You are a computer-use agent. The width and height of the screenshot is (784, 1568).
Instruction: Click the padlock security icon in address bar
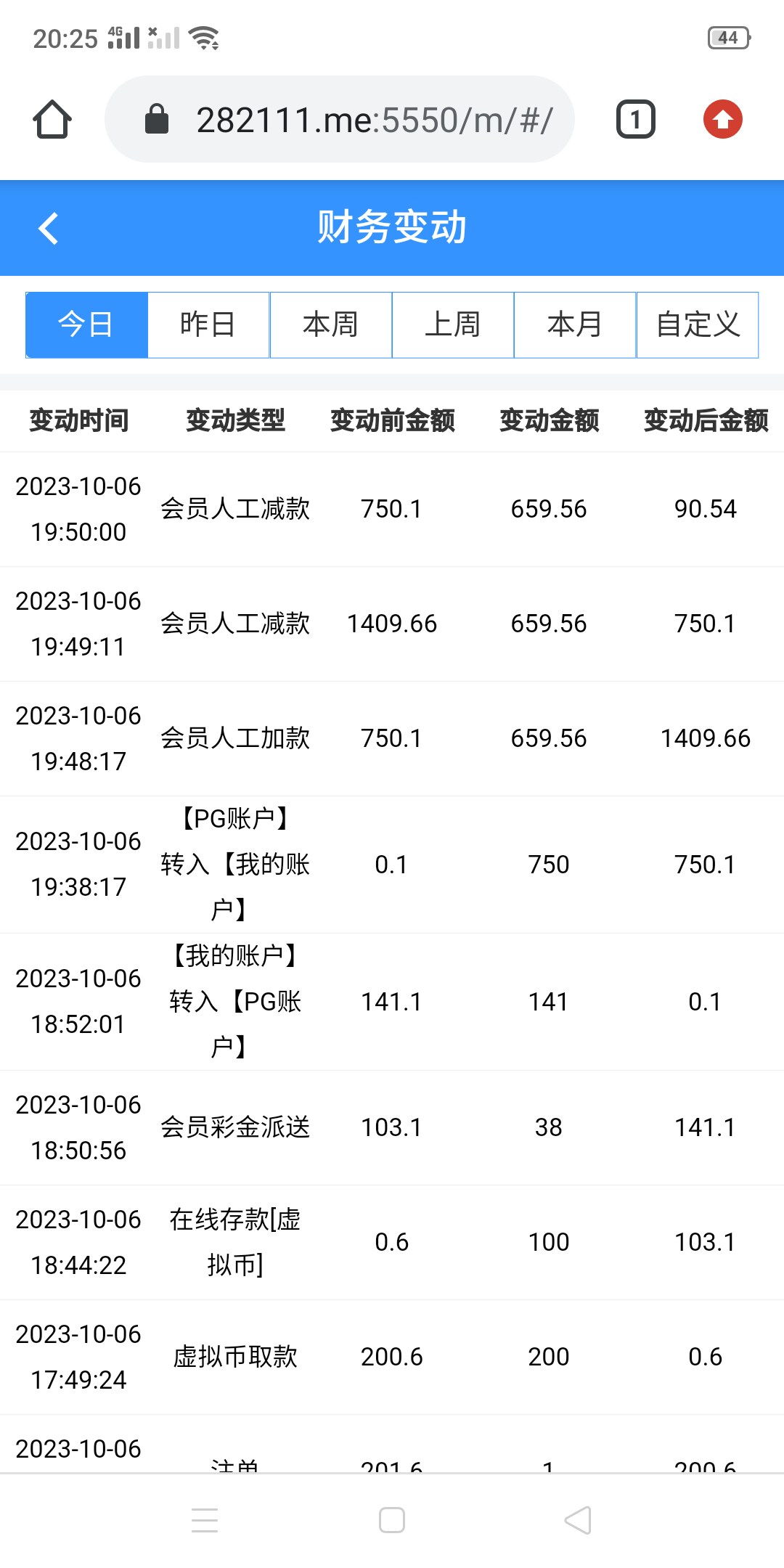[x=157, y=118]
